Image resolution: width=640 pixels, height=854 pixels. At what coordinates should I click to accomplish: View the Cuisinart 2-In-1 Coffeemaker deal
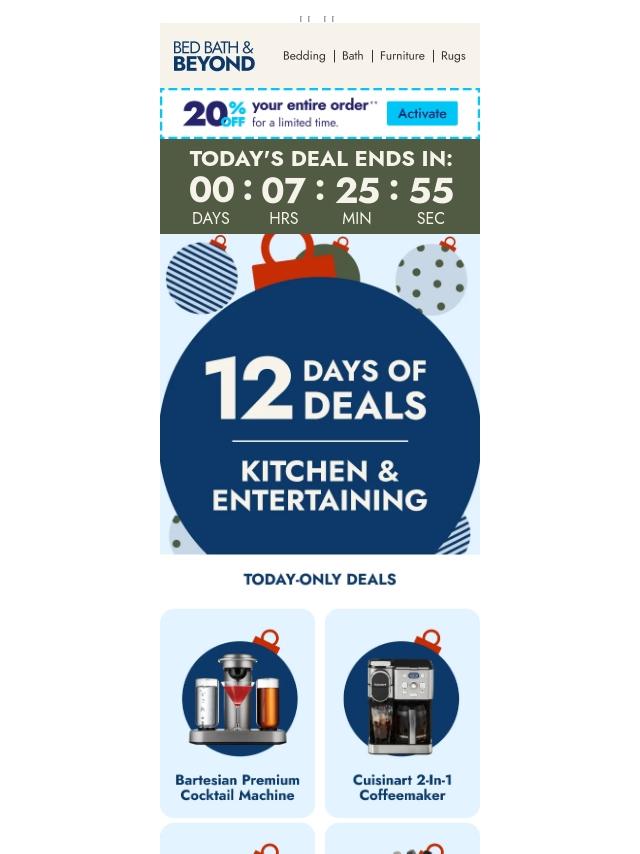point(402,712)
